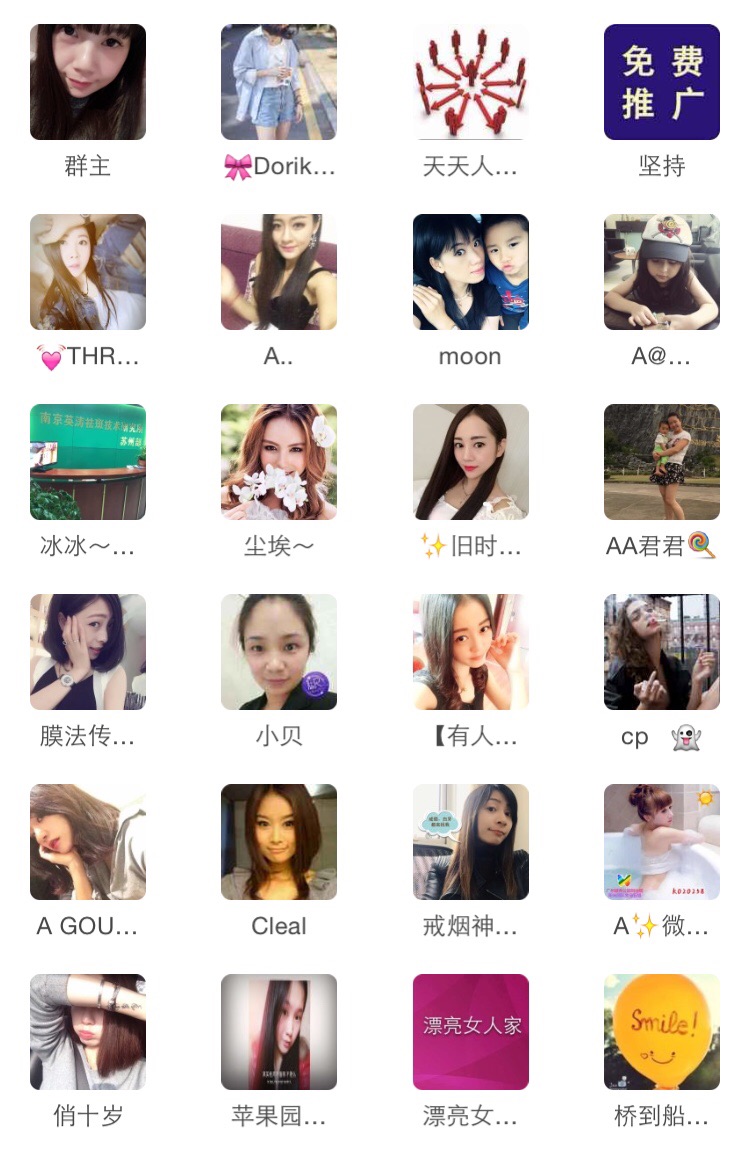
Task: Open member 漂亮女… profile
Action: tap(470, 1032)
